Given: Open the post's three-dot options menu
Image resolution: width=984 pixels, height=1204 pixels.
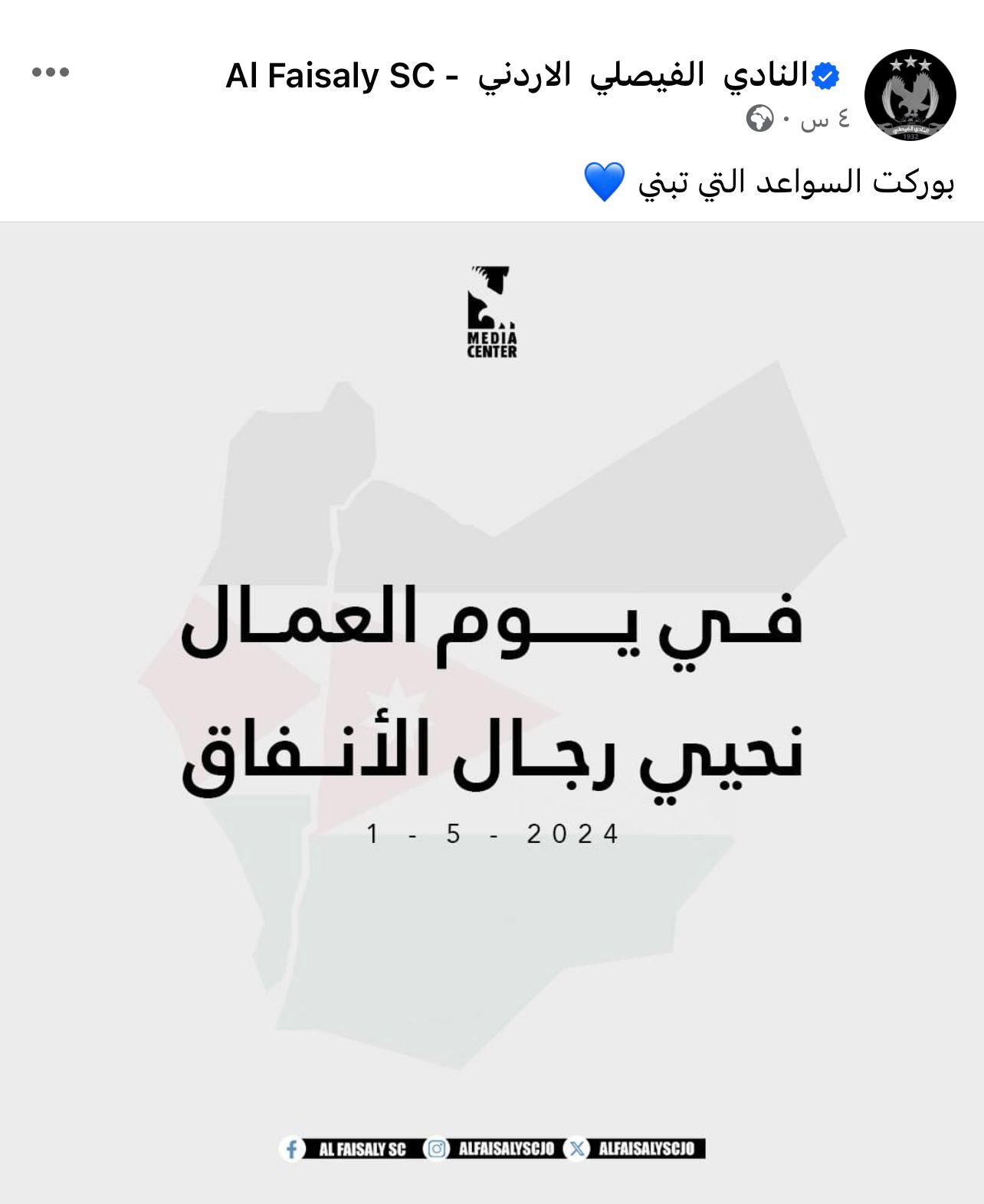Looking at the screenshot, I should [x=51, y=72].
